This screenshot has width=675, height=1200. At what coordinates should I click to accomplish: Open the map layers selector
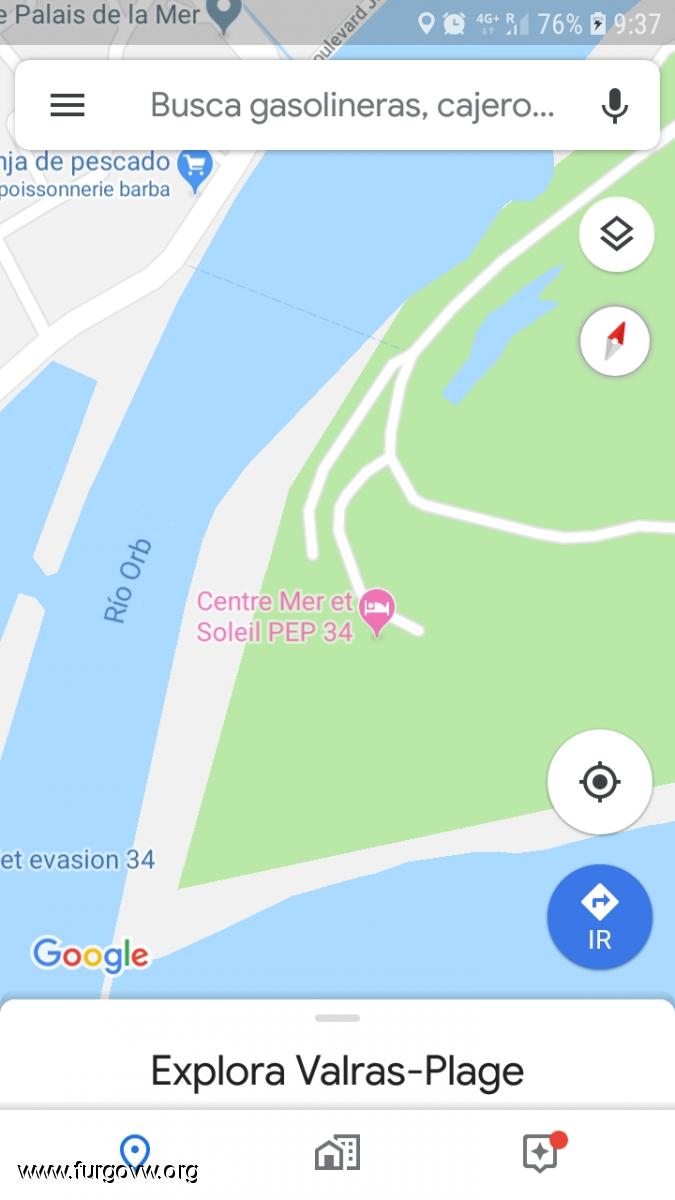(616, 234)
